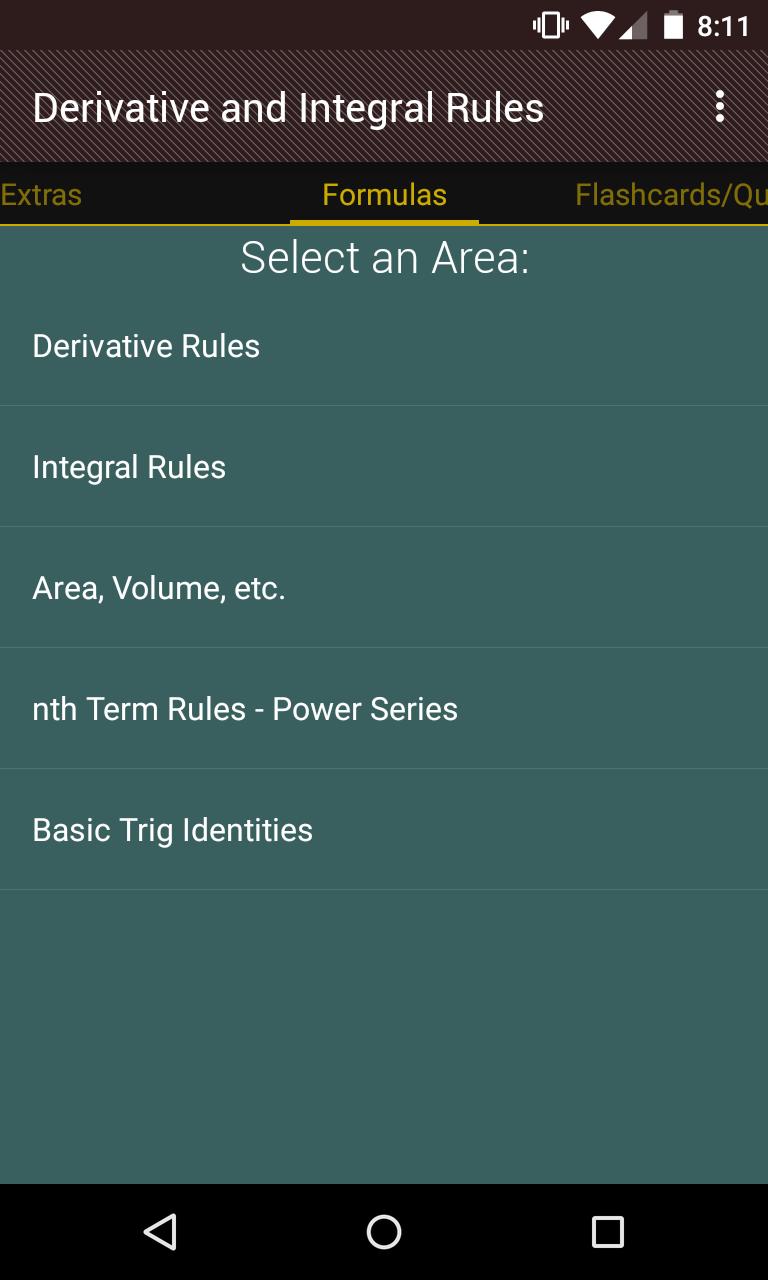The width and height of the screenshot is (768, 1280).
Task: Tap the yellow tab indicator under Formulas
Action: [x=384, y=224]
